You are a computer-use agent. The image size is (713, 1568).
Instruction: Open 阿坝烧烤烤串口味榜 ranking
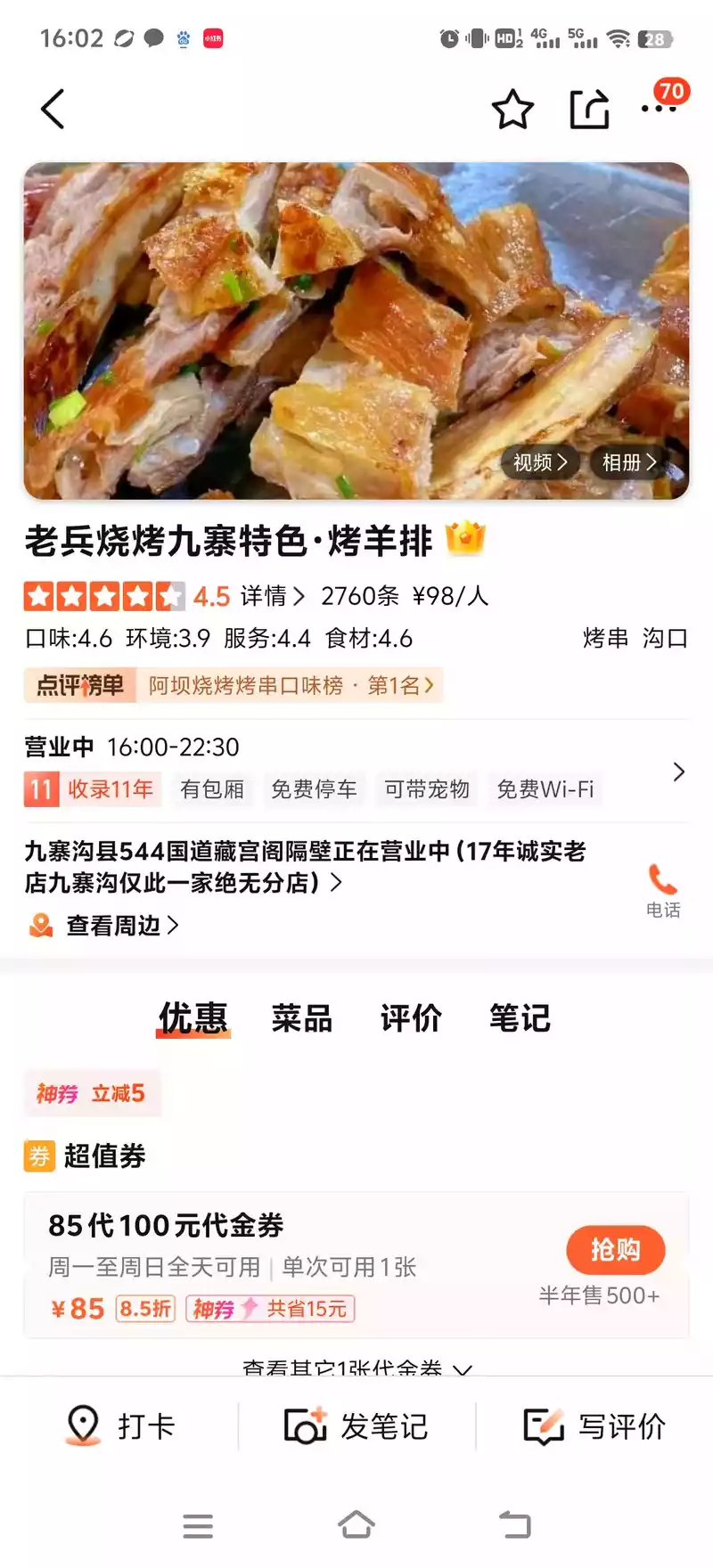click(291, 685)
